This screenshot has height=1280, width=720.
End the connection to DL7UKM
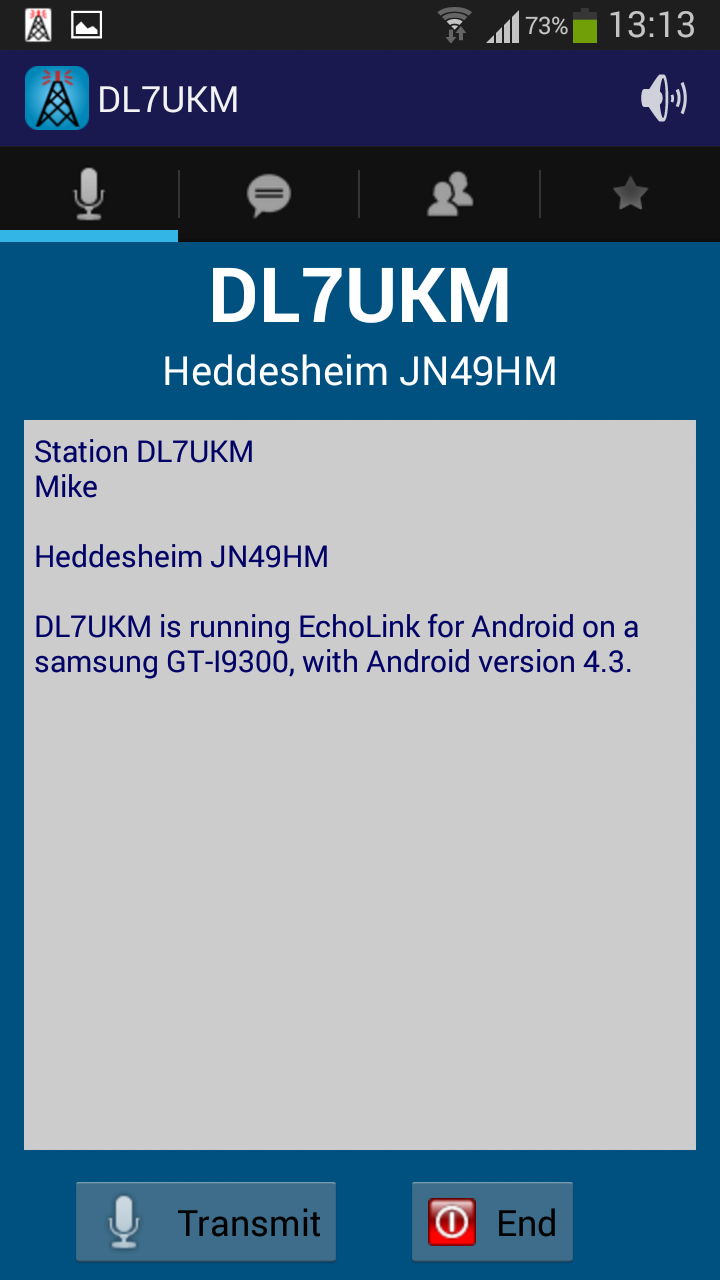tap(492, 1222)
